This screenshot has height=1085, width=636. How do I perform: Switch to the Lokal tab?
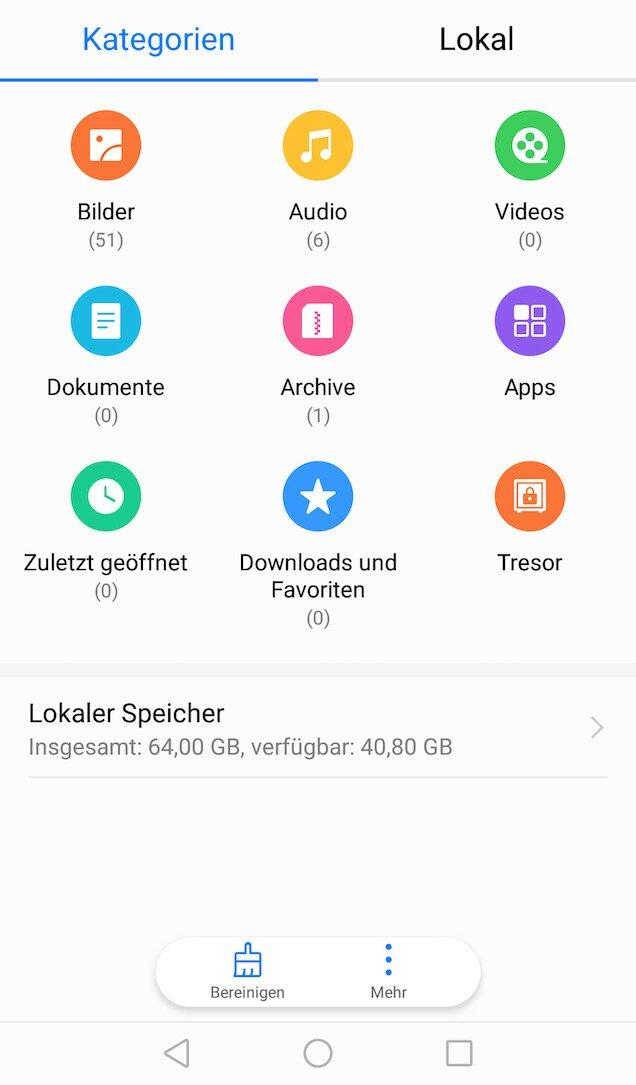pyautogui.click(x=476, y=40)
